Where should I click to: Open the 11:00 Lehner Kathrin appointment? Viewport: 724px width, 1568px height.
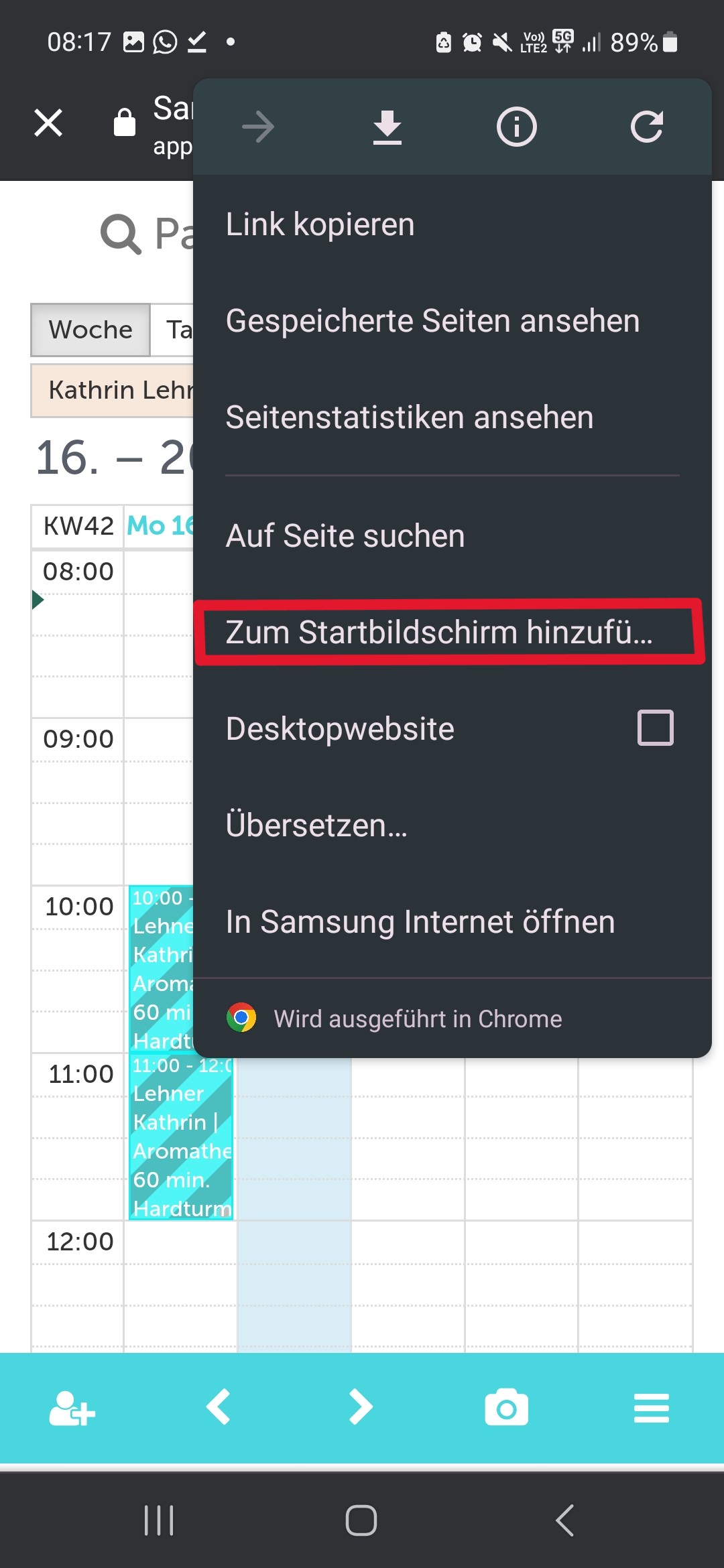click(x=181, y=1136)
